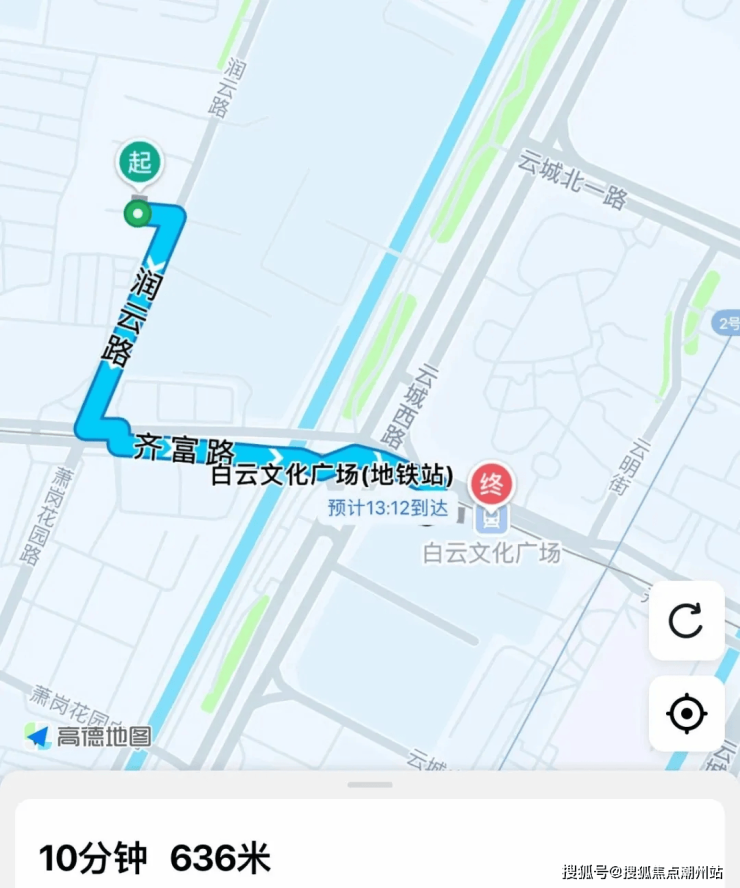Expand the route details sheet handle

369,784
